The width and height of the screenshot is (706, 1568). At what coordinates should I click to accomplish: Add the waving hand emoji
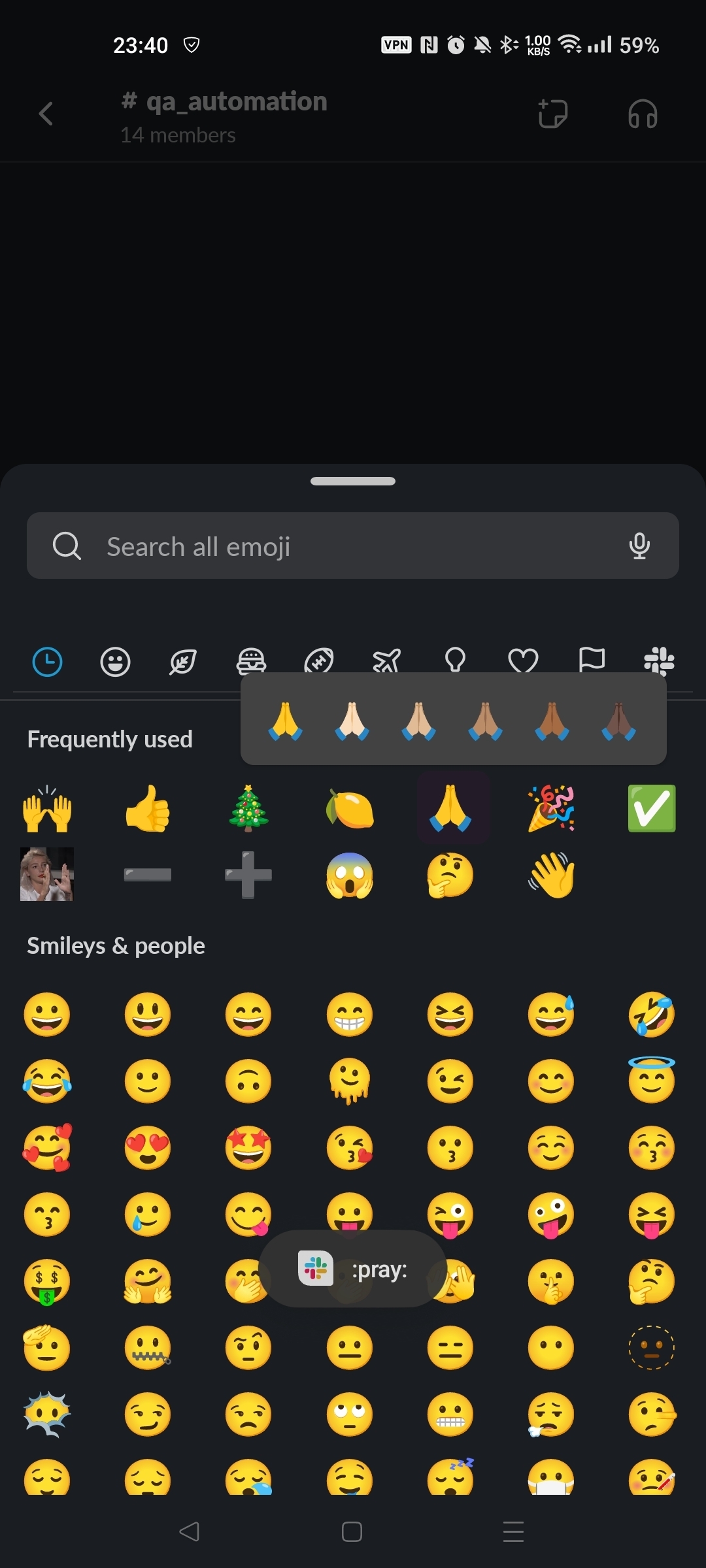point(551,875)
